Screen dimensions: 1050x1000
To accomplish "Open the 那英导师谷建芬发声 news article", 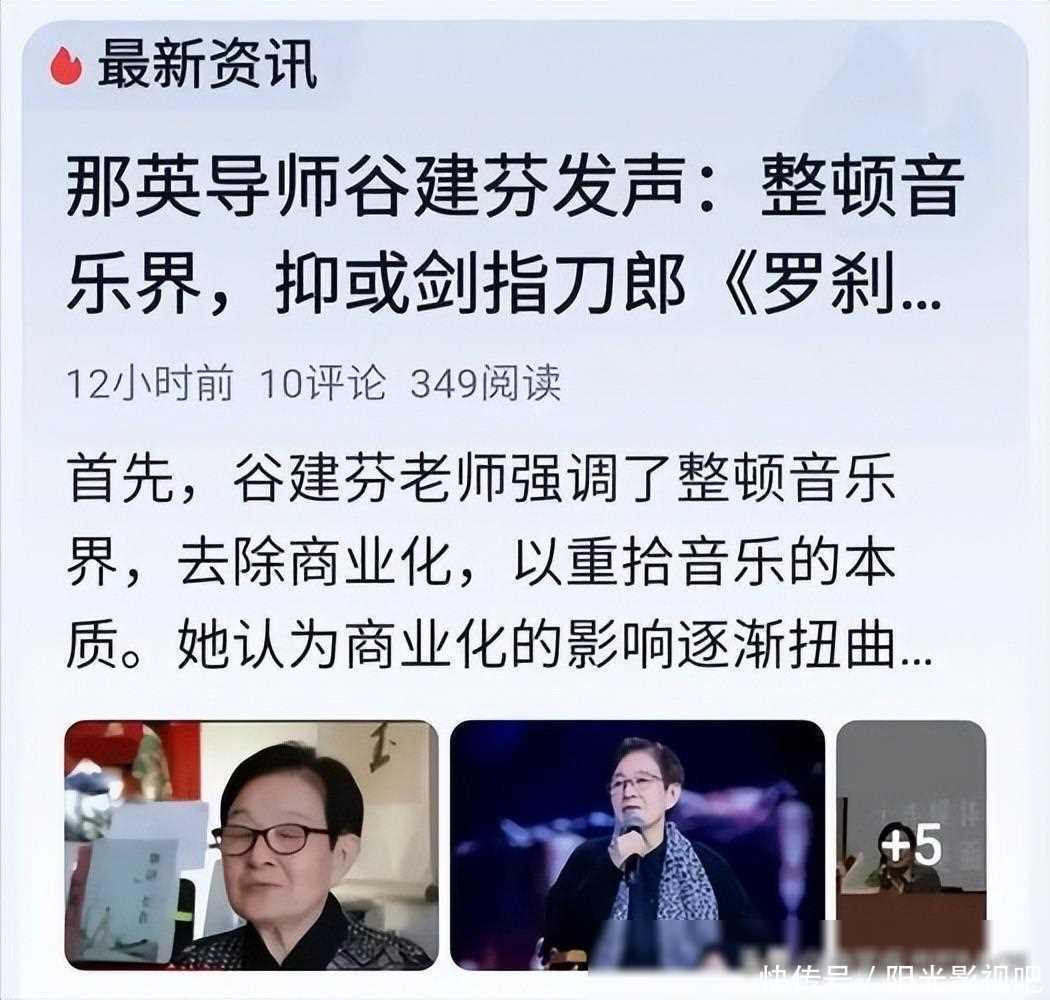I will point(514,238).
